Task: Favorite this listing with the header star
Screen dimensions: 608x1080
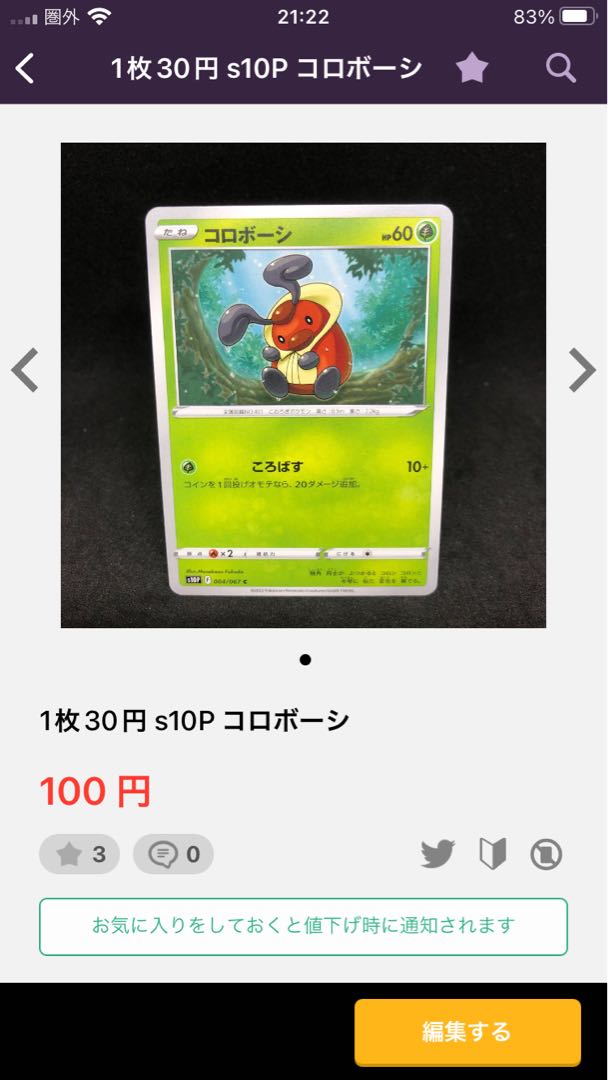Action: tap(472, 68)
